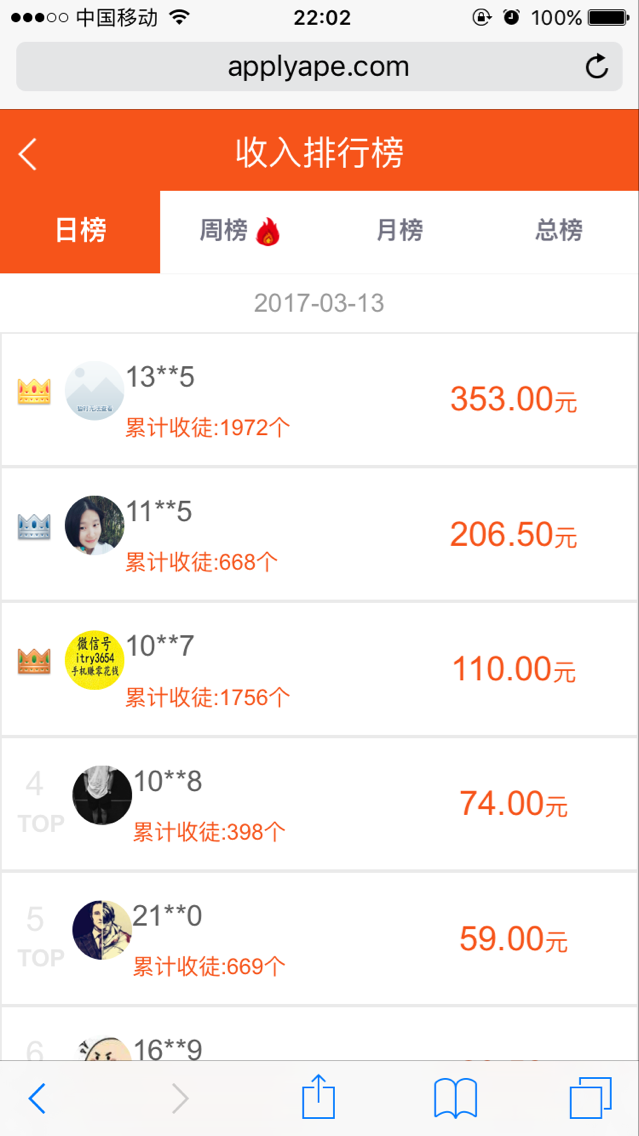Viewport: 639px width, 1136px height.
Task: Navigate back in Safari's bottom toolbar
Action: point(37,1098)
